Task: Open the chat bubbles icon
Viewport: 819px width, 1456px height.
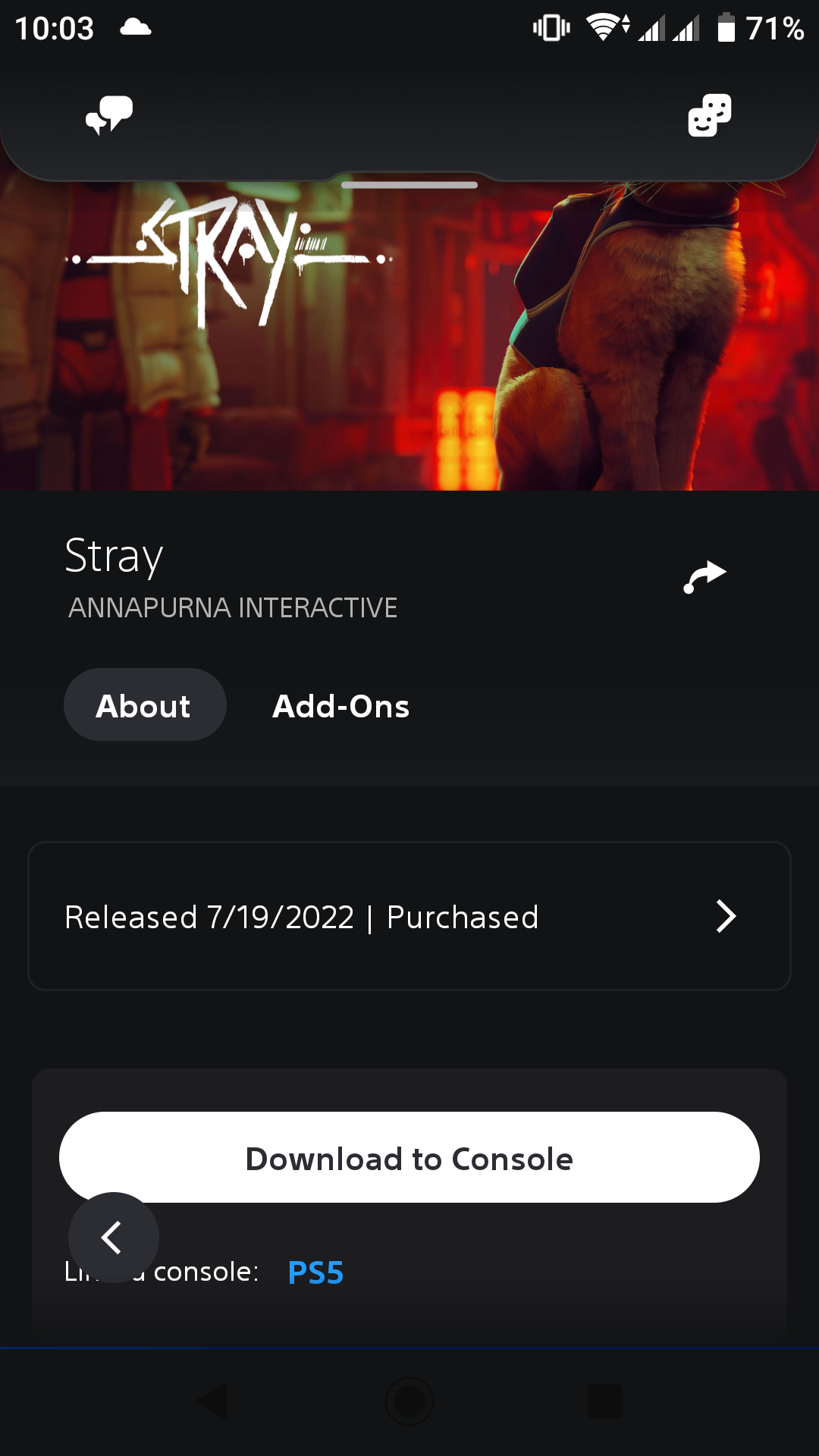Action: 109,115
